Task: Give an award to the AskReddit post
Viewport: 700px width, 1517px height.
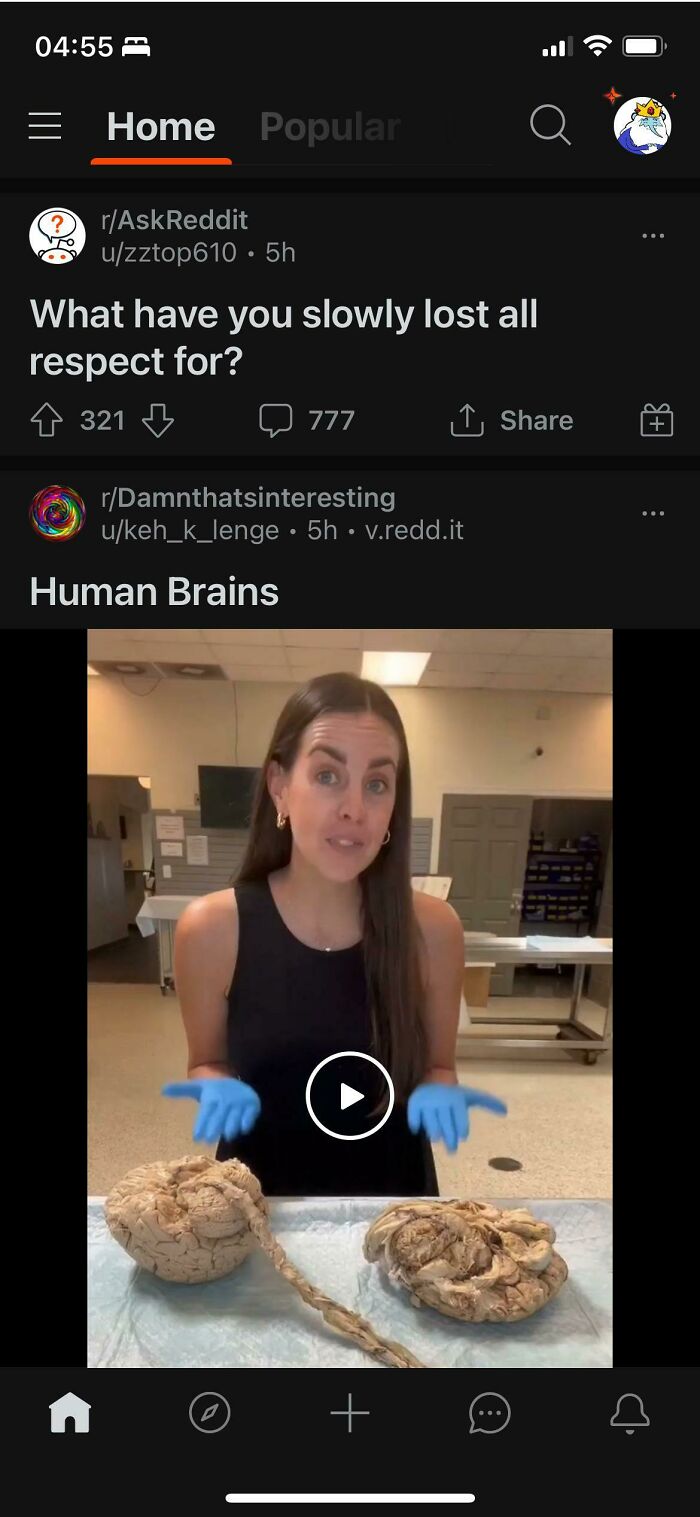Action: [657, 421]
